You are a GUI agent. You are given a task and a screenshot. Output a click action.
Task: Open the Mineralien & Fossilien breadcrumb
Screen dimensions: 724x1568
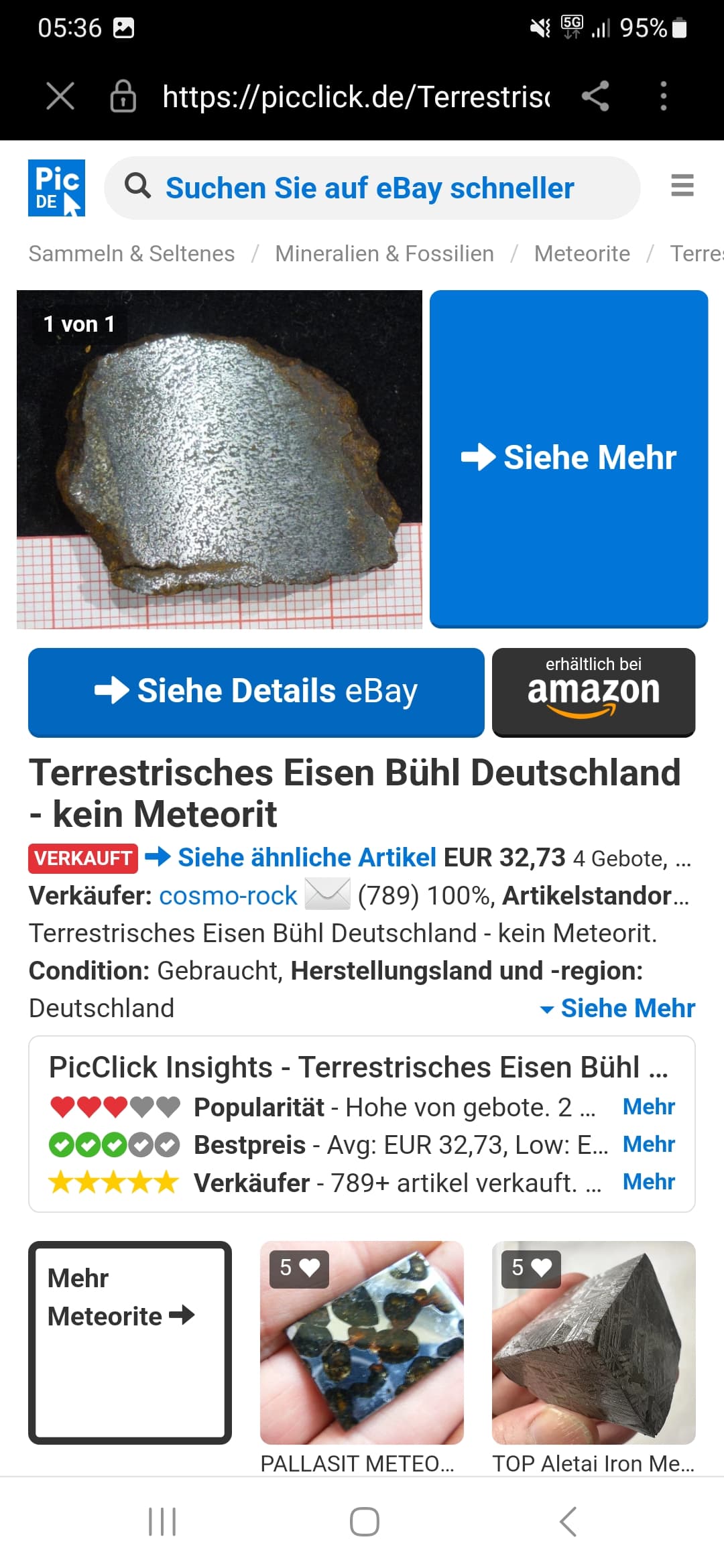tap(384, 254)
